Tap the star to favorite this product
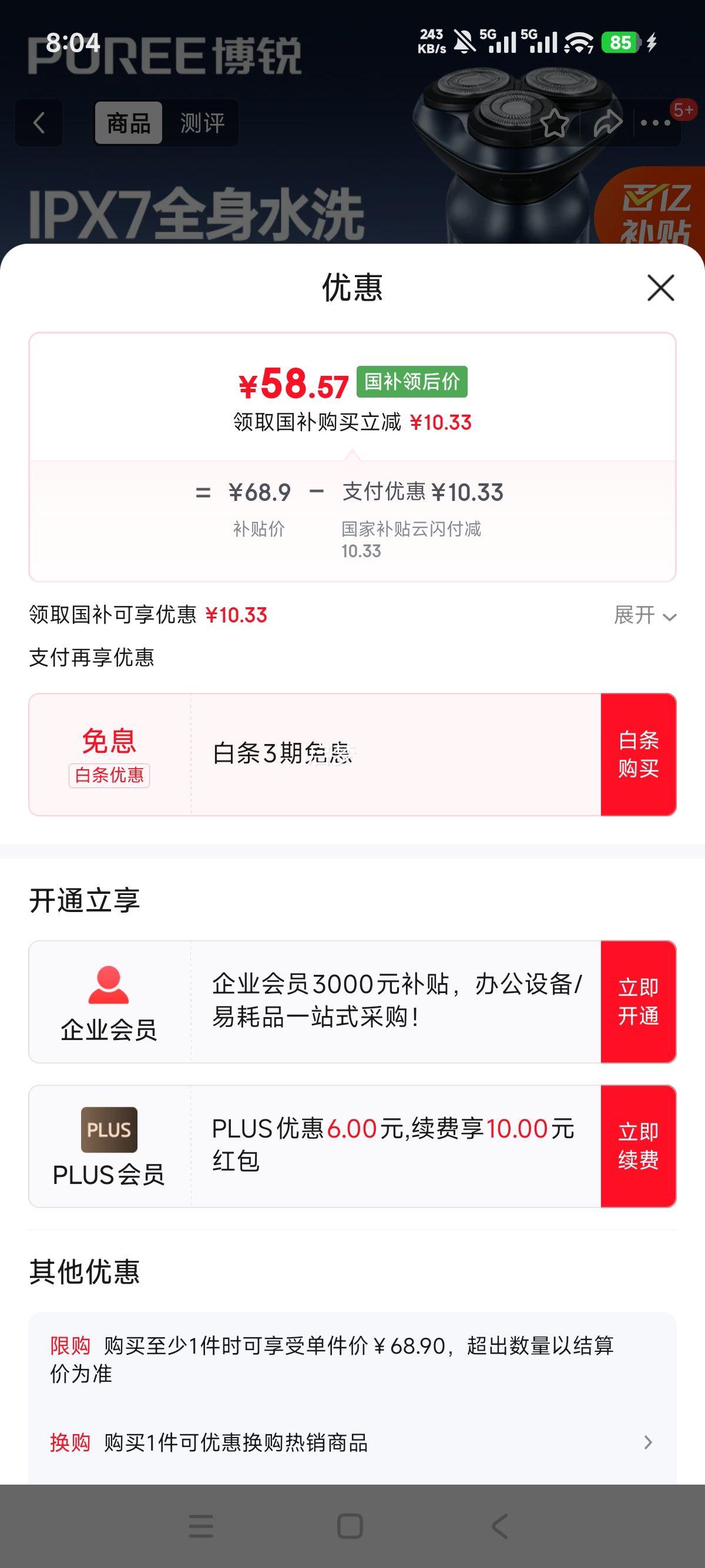Image resolution: width=705 pixels, height=1568 pixels. [x=555, y=125]
